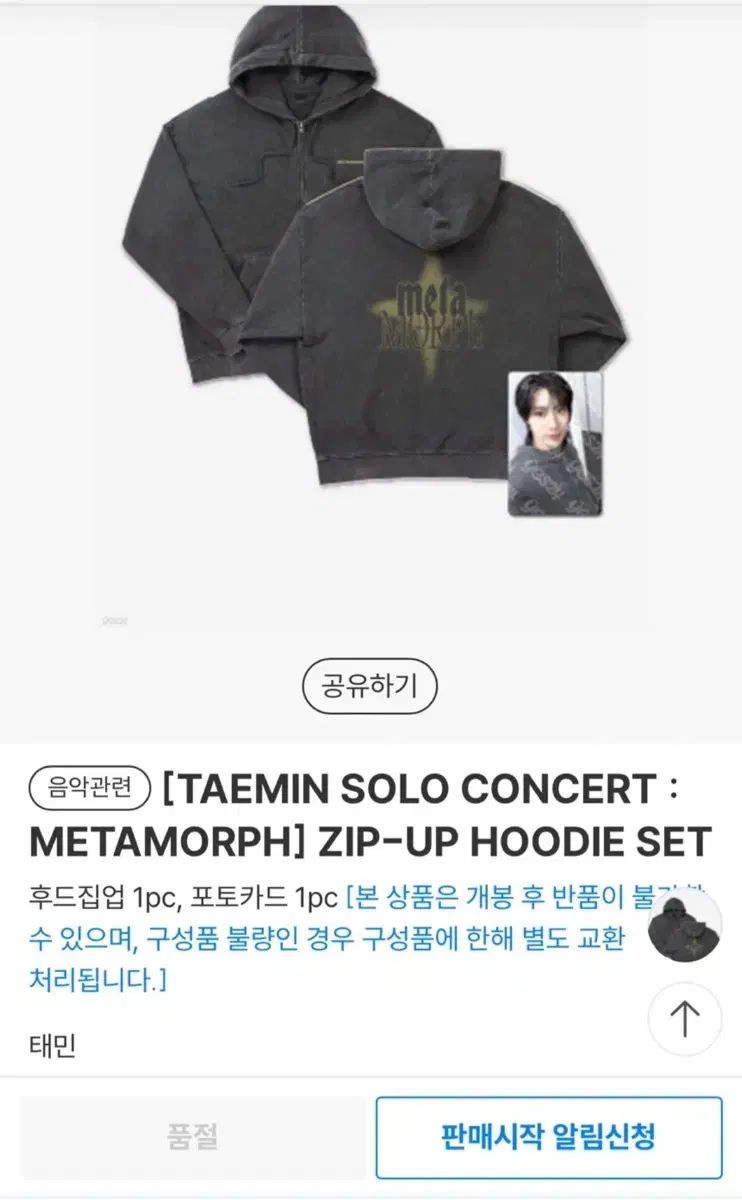Tap the 공유하기 share button

tap(370, 686)
